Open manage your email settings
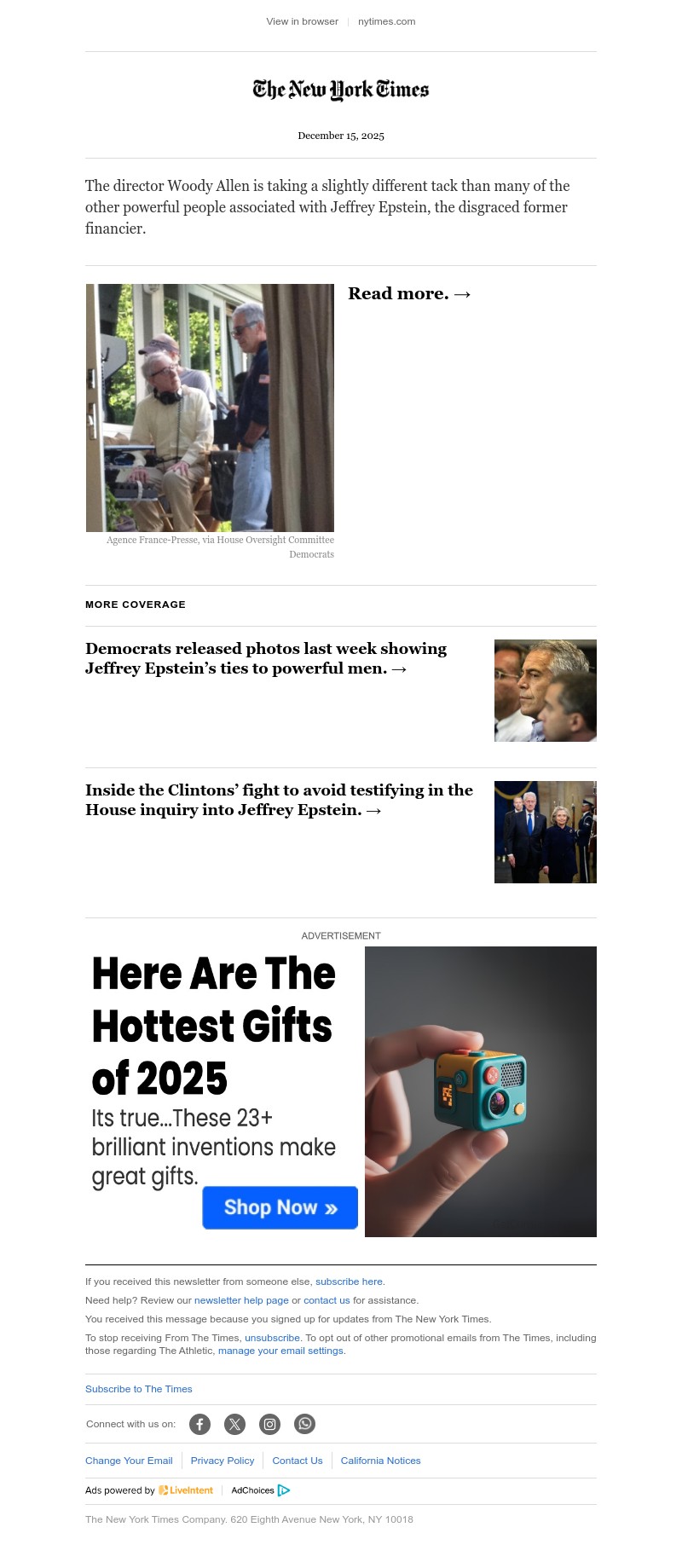The width and height of the screenshot is (682, 1568). 280,1351
